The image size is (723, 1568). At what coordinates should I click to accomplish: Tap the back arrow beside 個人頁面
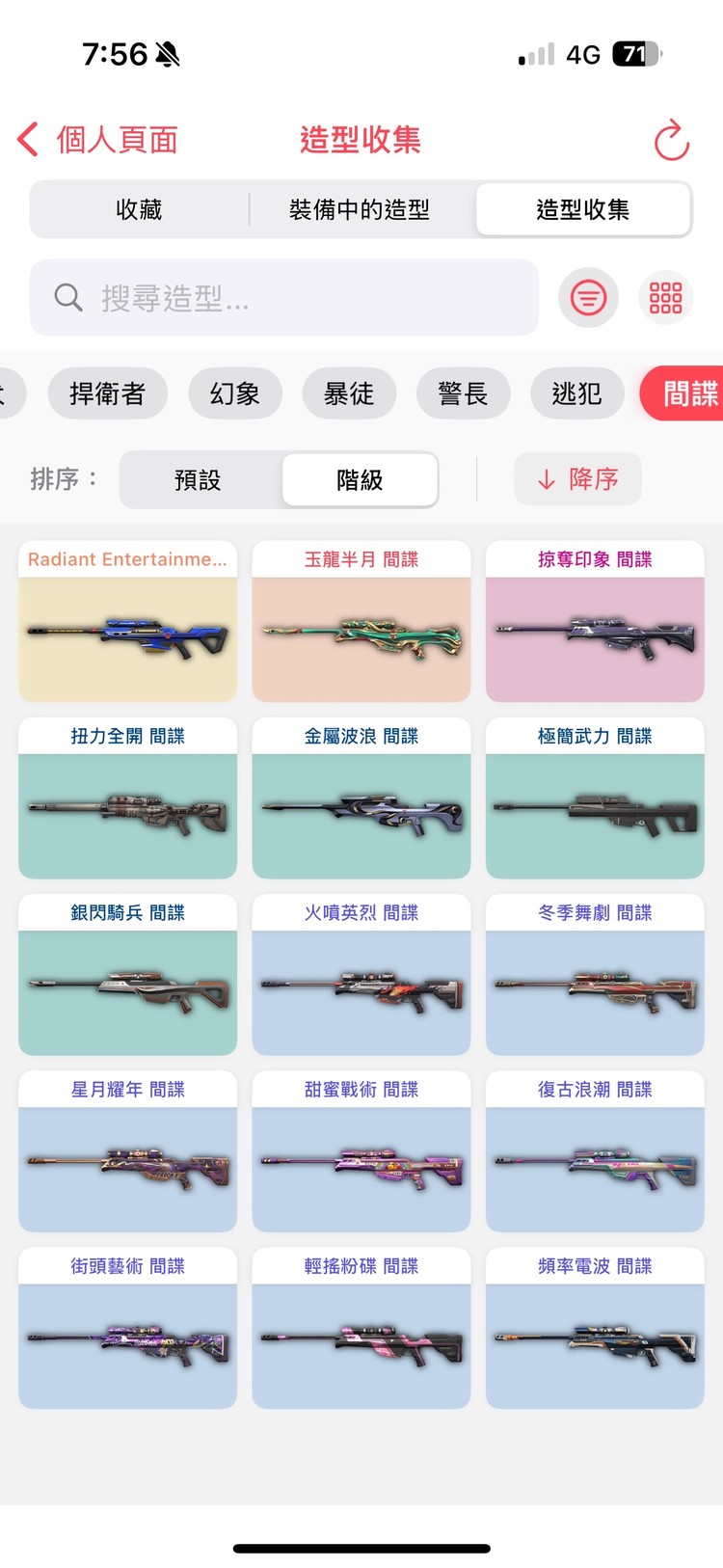[x=26, y=139]
